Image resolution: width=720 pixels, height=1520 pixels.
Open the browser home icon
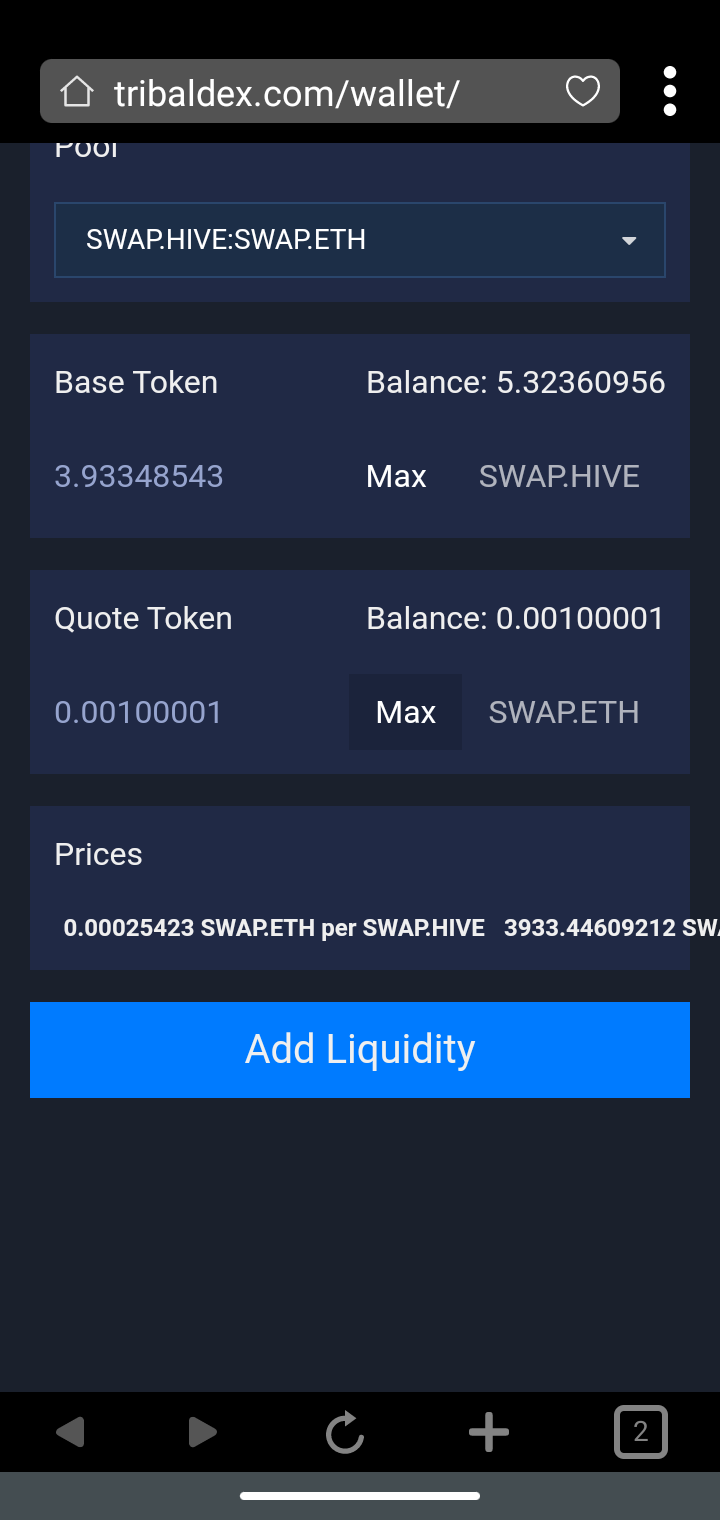77,92
